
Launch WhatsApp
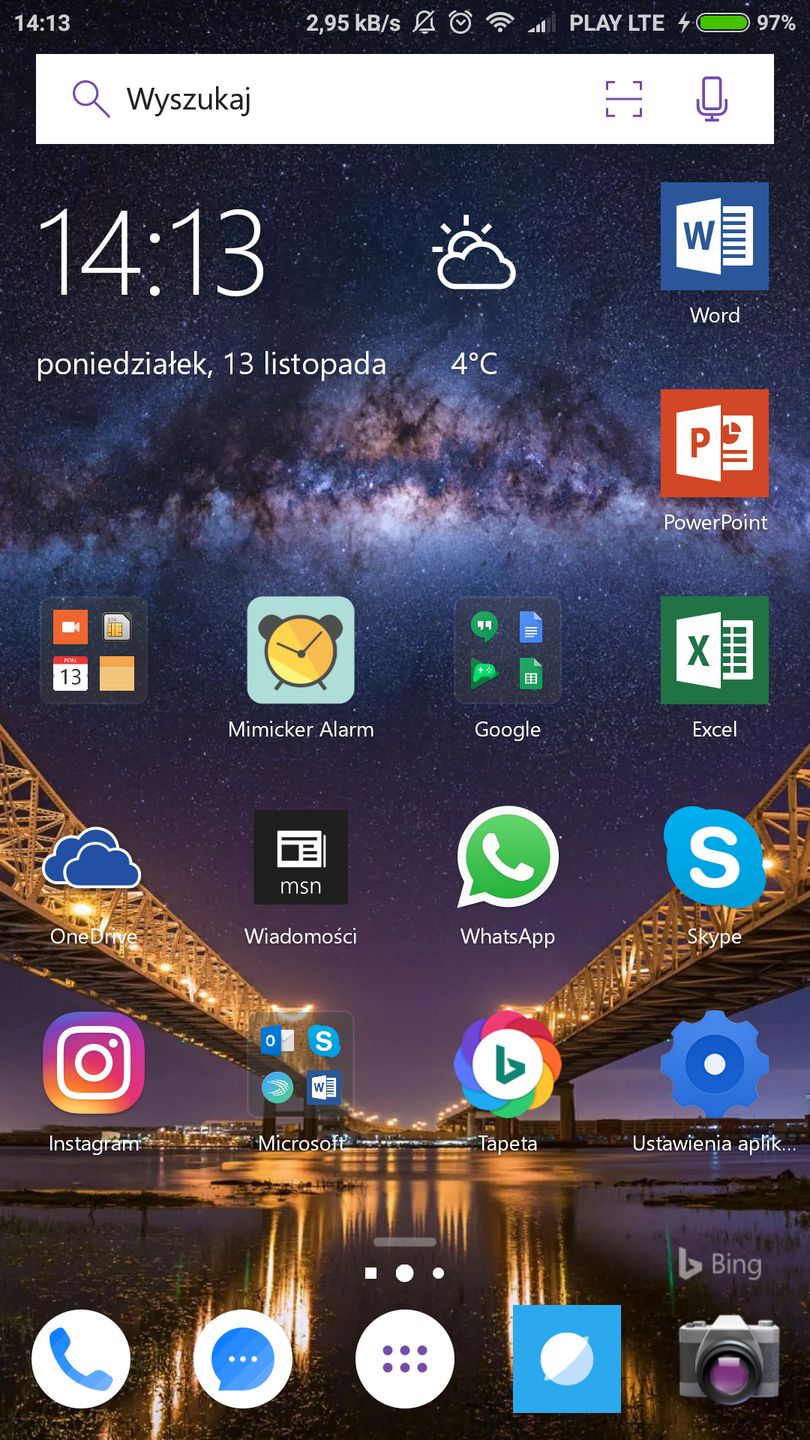click(x=507, y=858)
